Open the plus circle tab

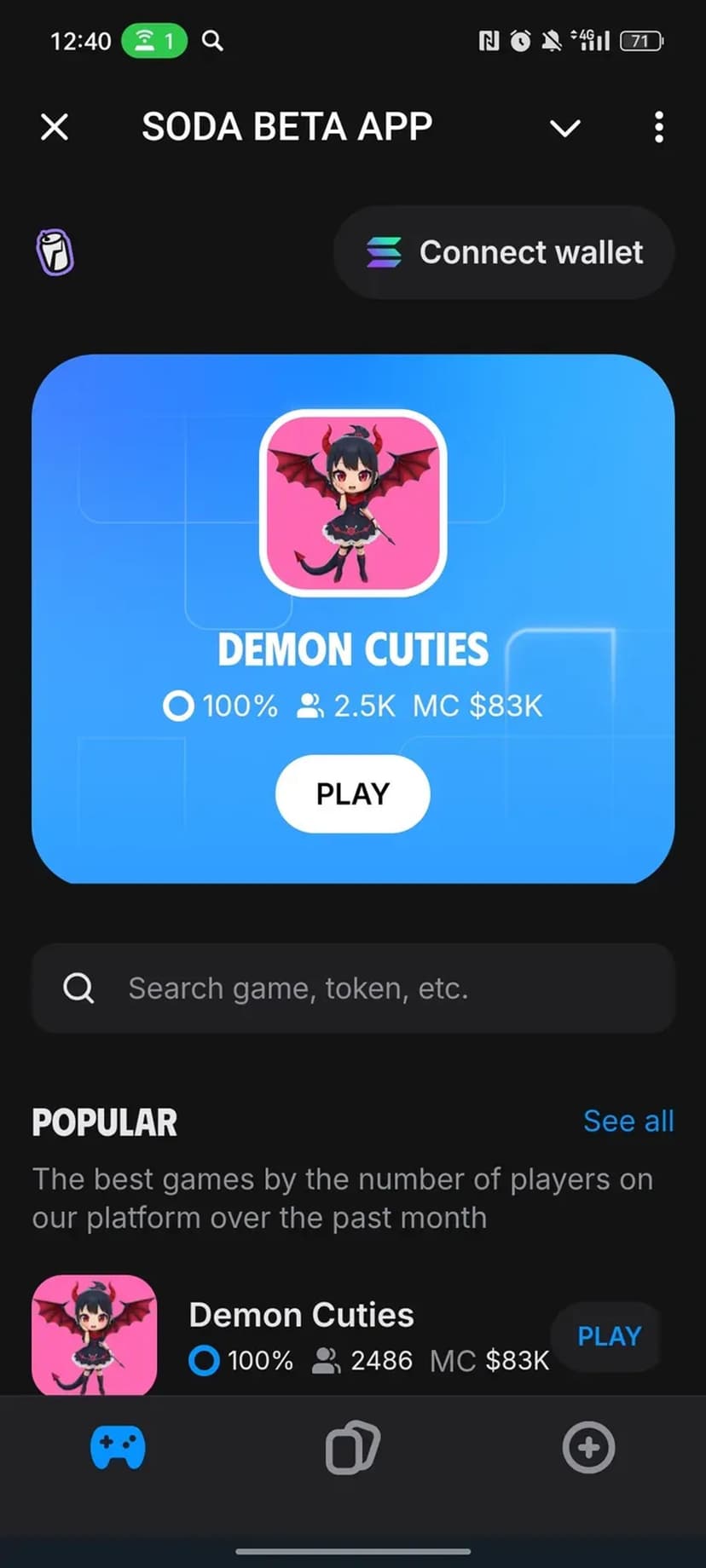point(588,1447)
